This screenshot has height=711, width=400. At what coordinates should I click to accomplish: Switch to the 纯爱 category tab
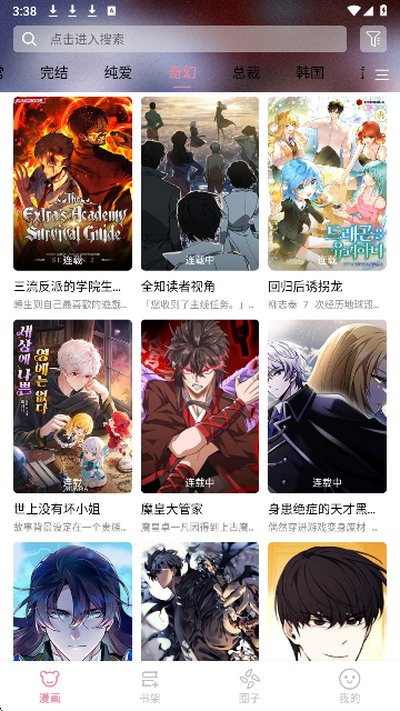[118, 73]
